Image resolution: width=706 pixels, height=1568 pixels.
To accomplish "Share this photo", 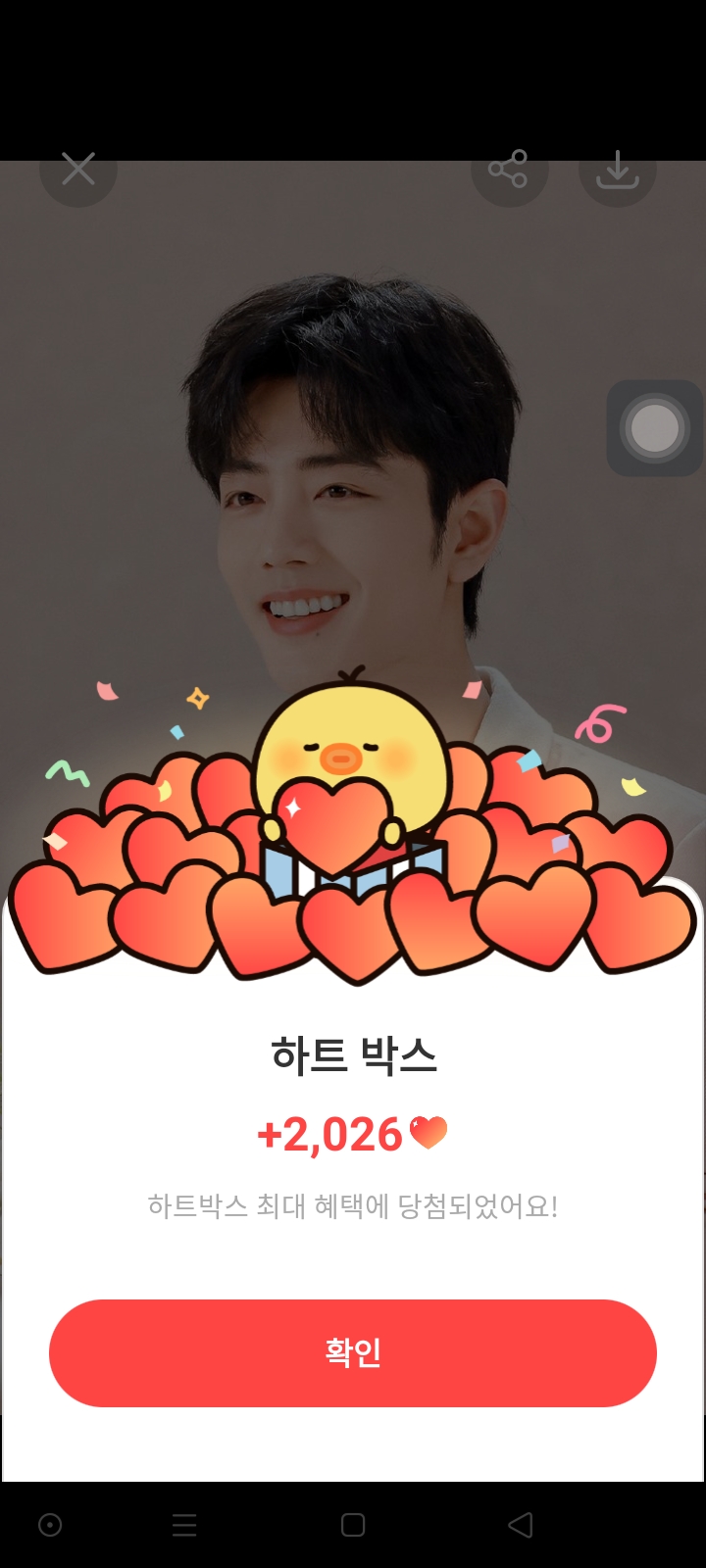I will (508, 171).
